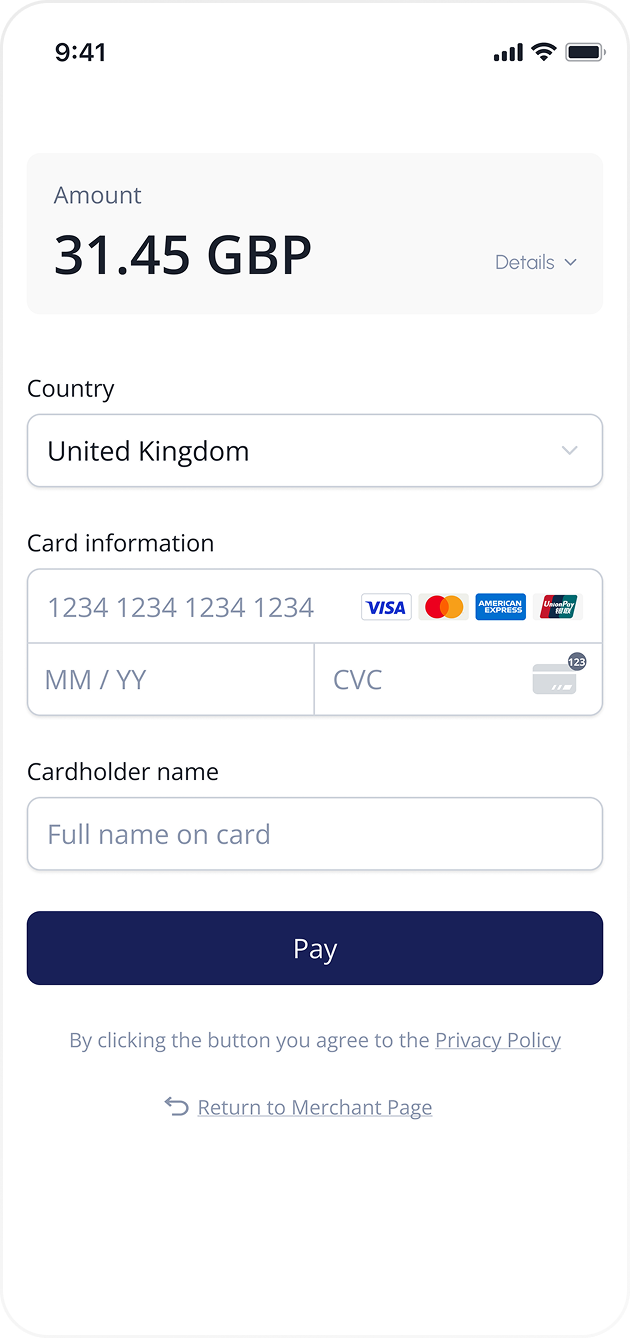Open the Country dropdown showing United Kingdom
This screenshot has height=1338, width=630.
pos(314,451)
